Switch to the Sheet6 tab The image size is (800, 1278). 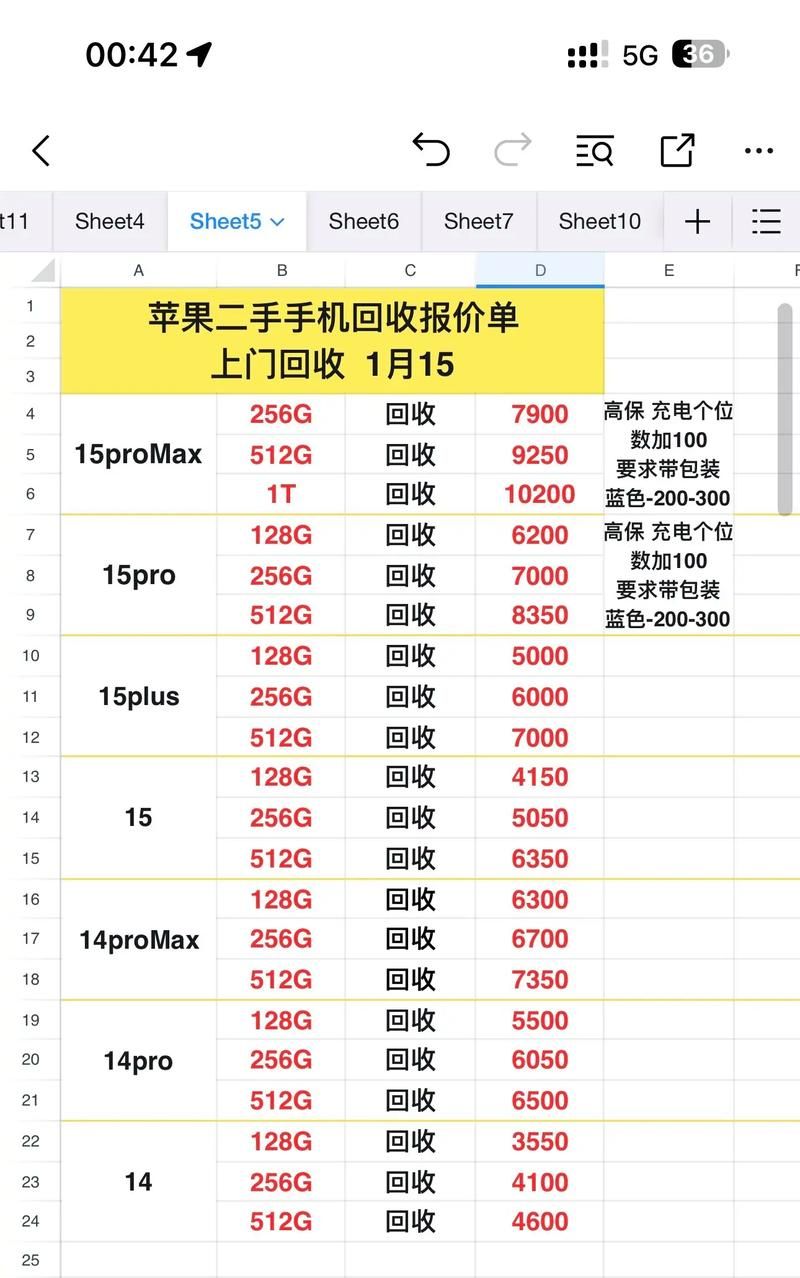point(363,221)
